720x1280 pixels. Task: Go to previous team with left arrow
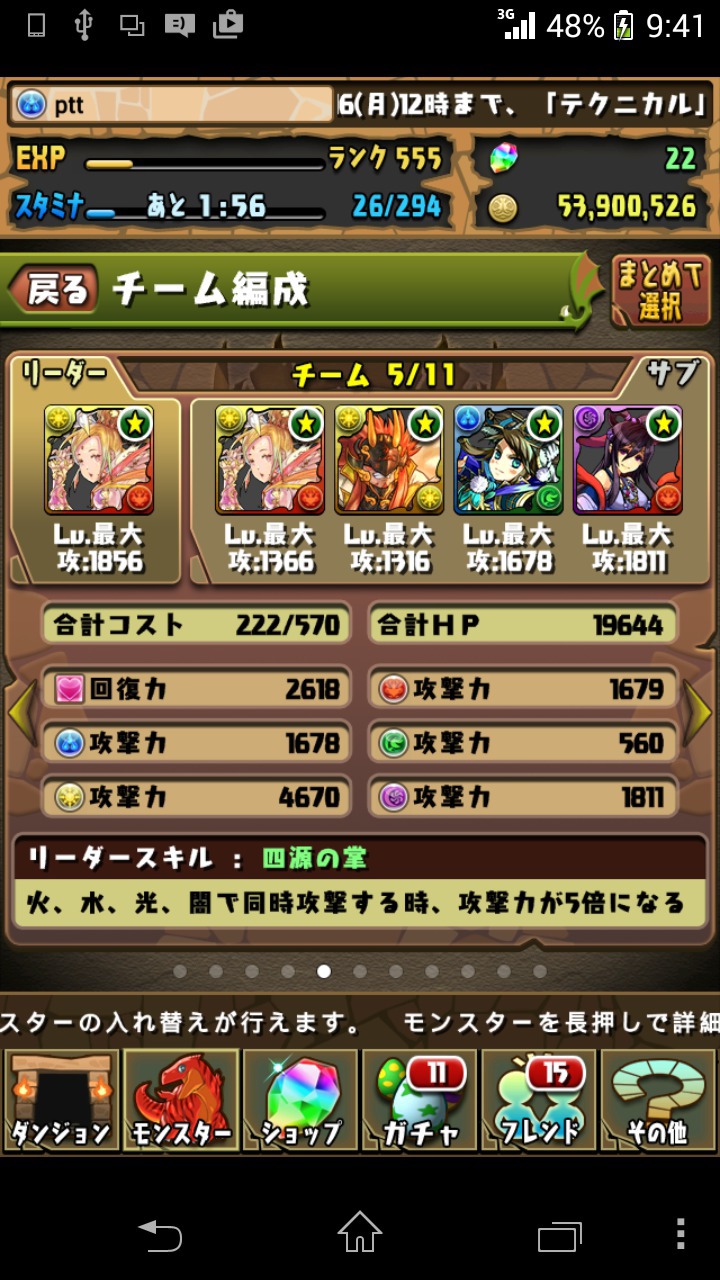[x=22, y=712]
